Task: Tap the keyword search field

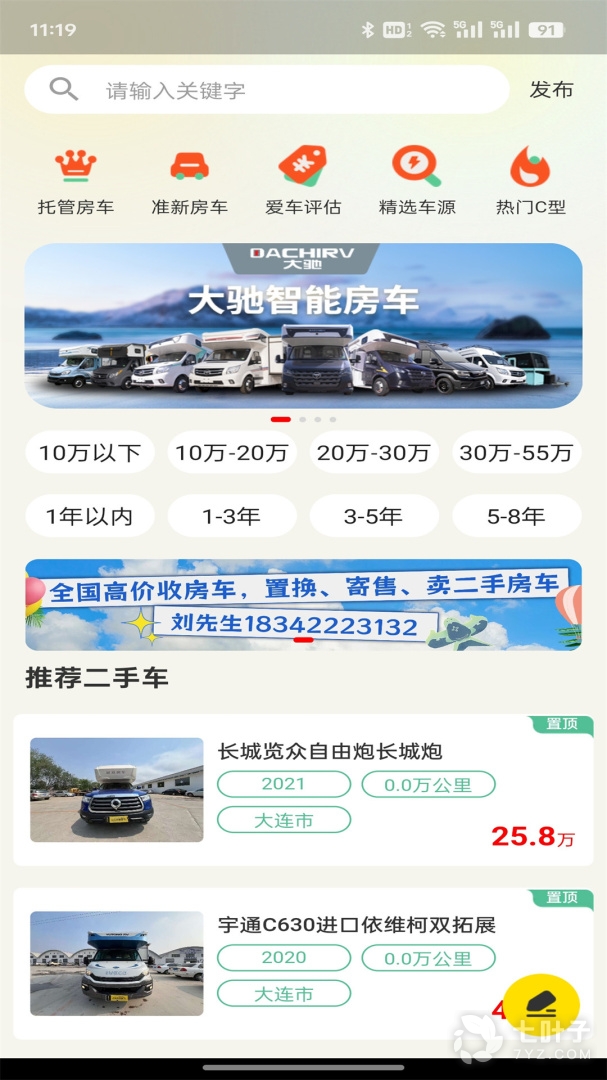Action: tap(290, 90)
